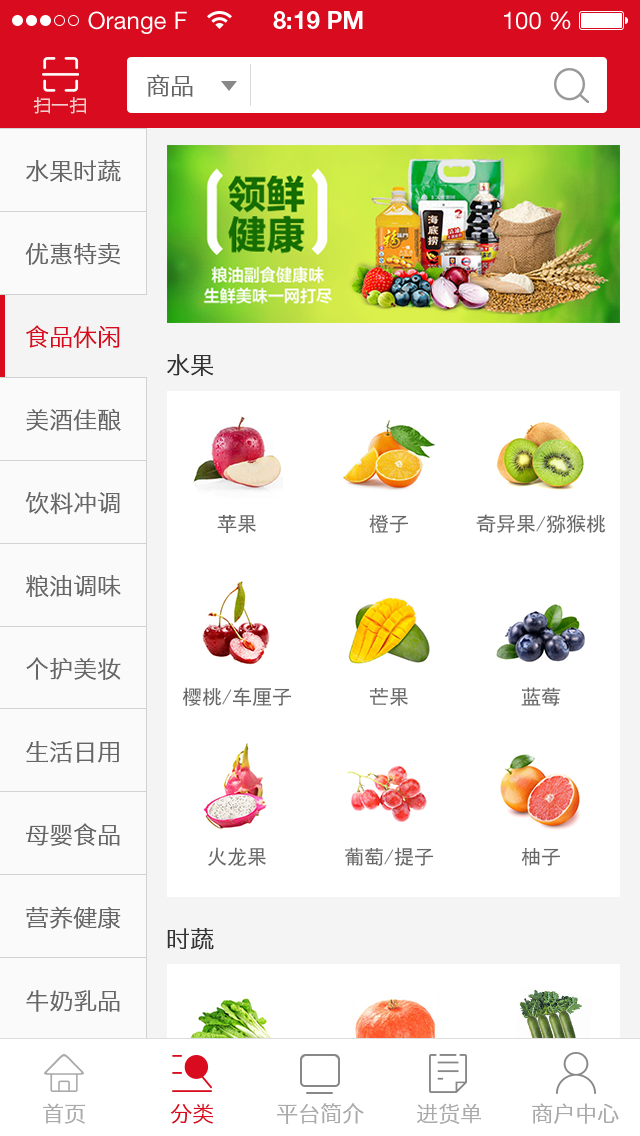View the 奇异果/猕猴桃 tile
640x1136 pixels.
pos(541,476)
